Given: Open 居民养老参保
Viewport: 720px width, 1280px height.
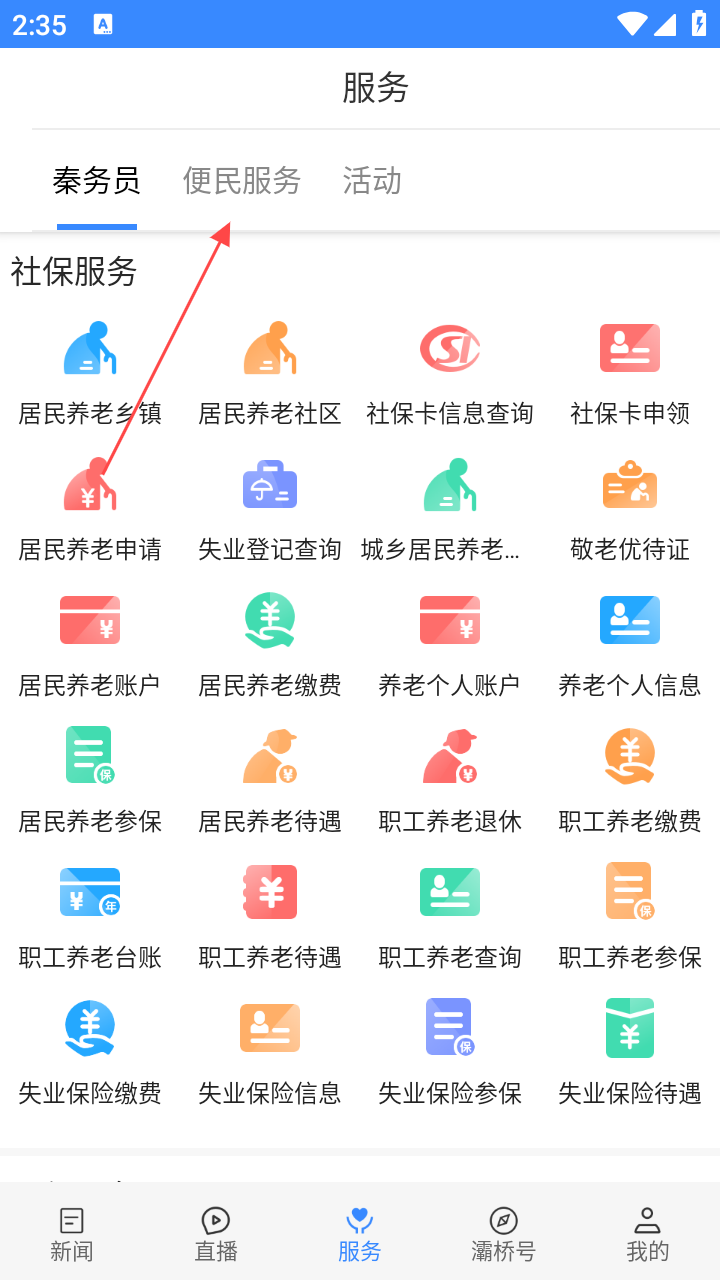Looking at the screenshot, I should [90, 780].
